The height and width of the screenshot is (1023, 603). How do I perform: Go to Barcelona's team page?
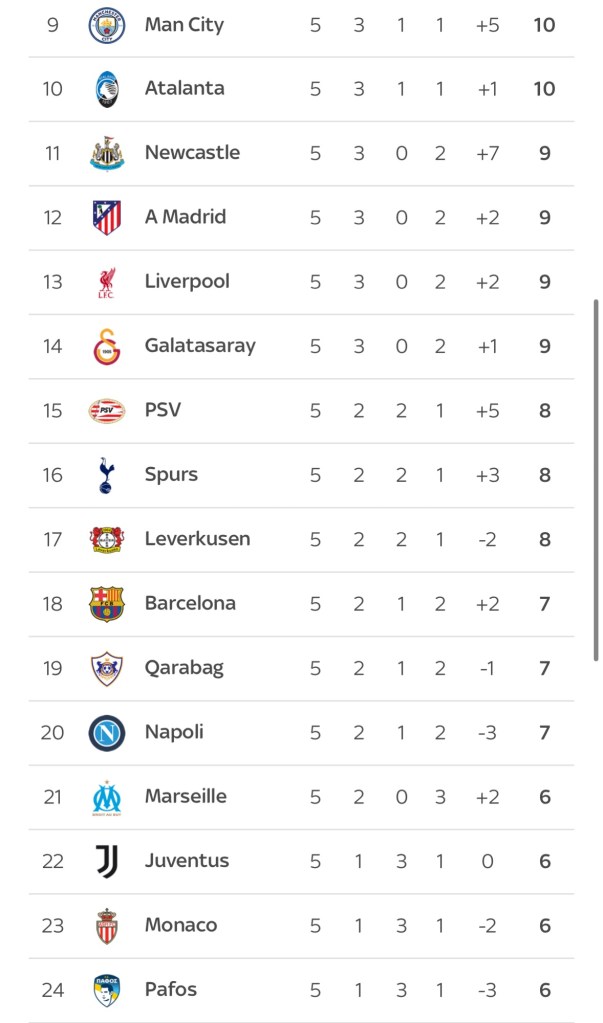click(190, 603)
